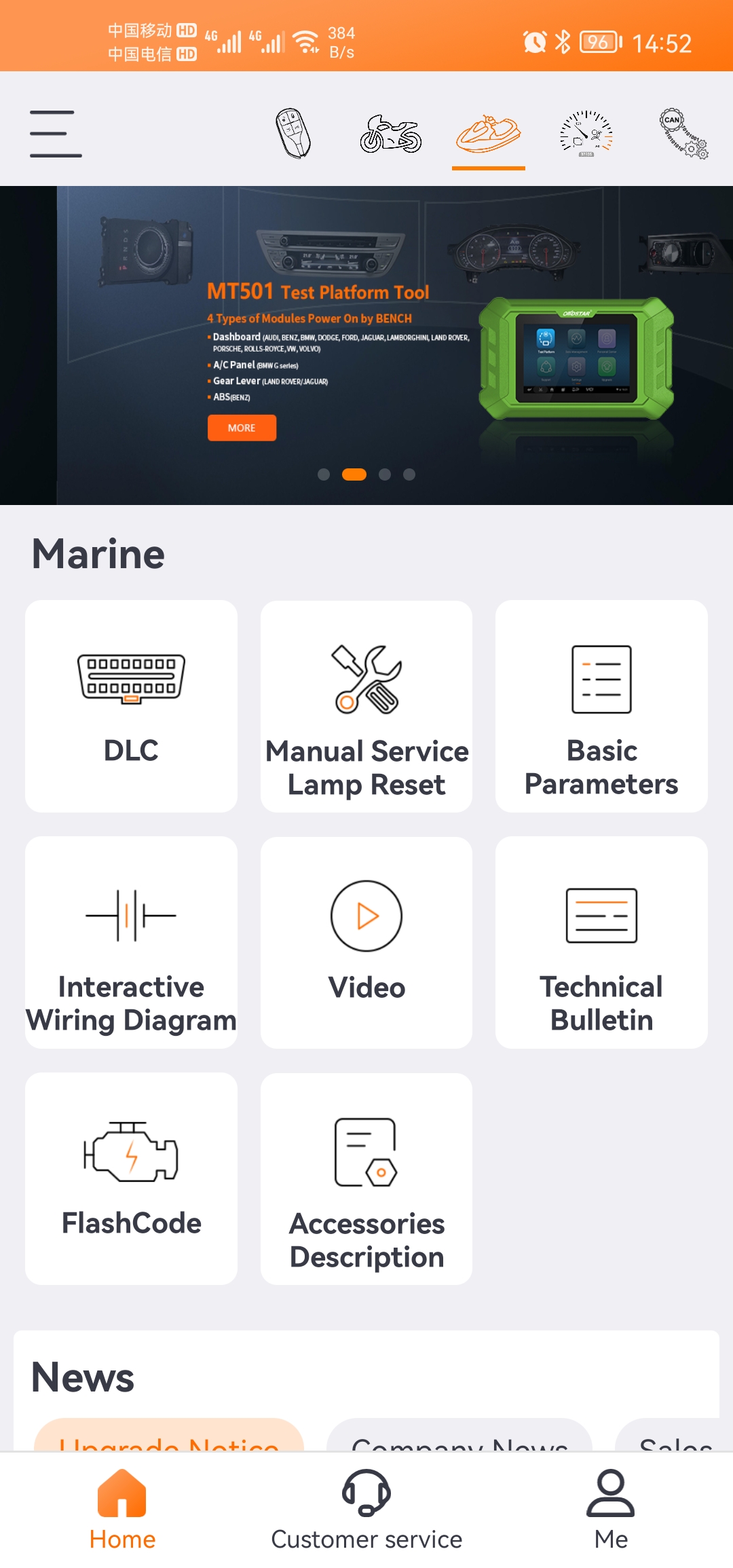Switch to the Me tab

click(610, 1510)
